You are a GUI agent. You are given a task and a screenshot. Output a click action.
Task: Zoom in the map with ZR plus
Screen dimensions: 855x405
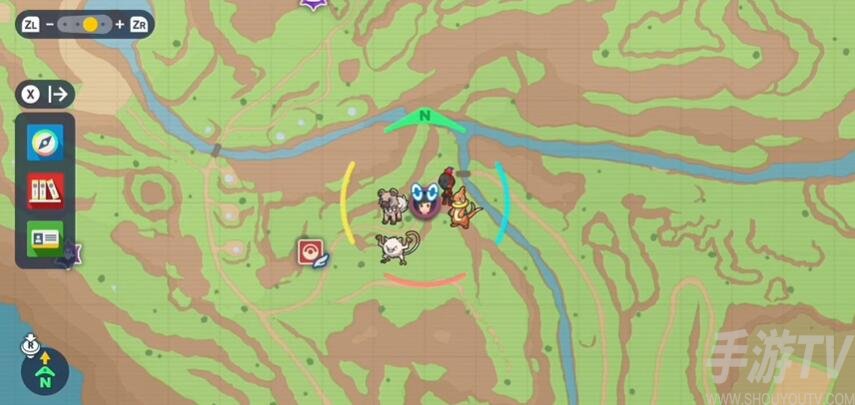[x=139, y=24]
